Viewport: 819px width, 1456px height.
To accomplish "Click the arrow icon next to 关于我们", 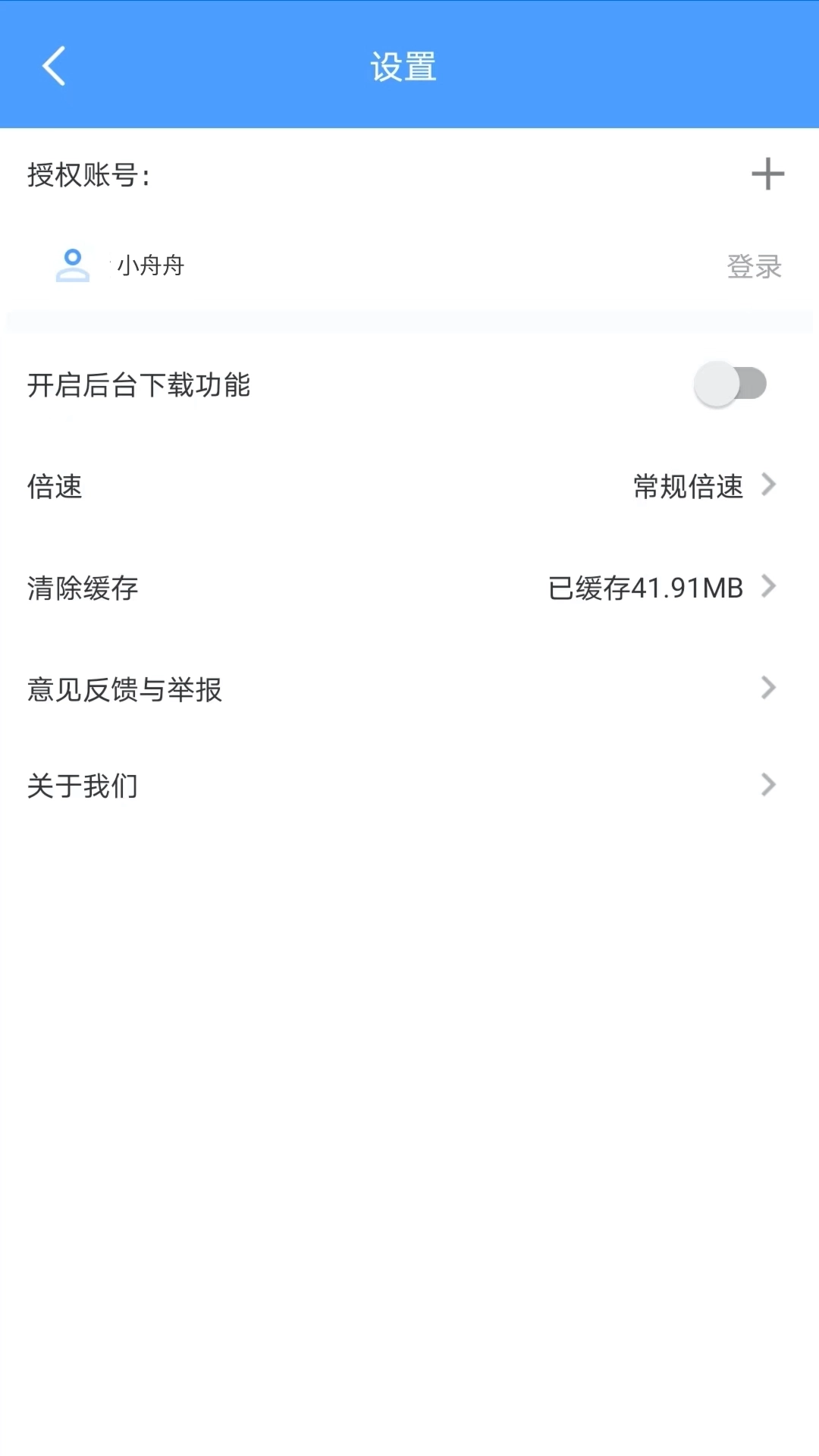I will (x=769, y=785).
